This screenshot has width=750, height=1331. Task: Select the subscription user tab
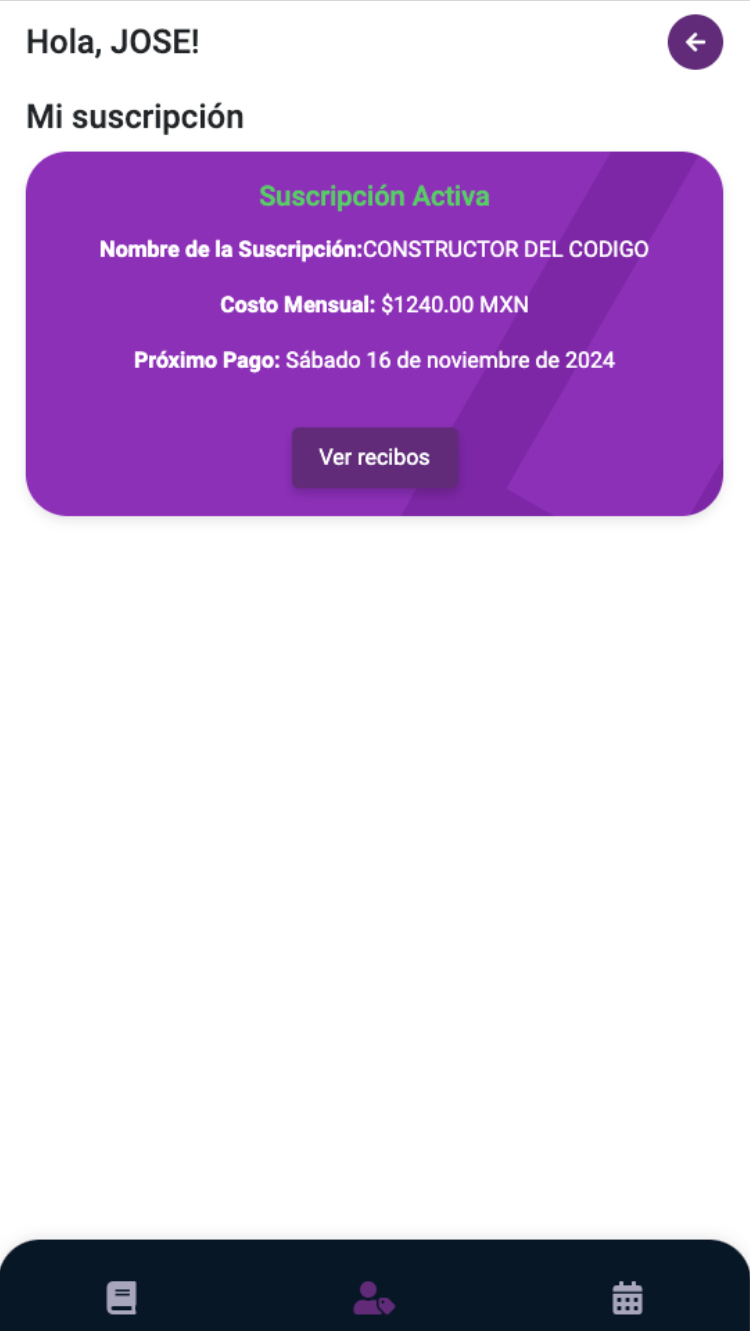pos(374,1298)
